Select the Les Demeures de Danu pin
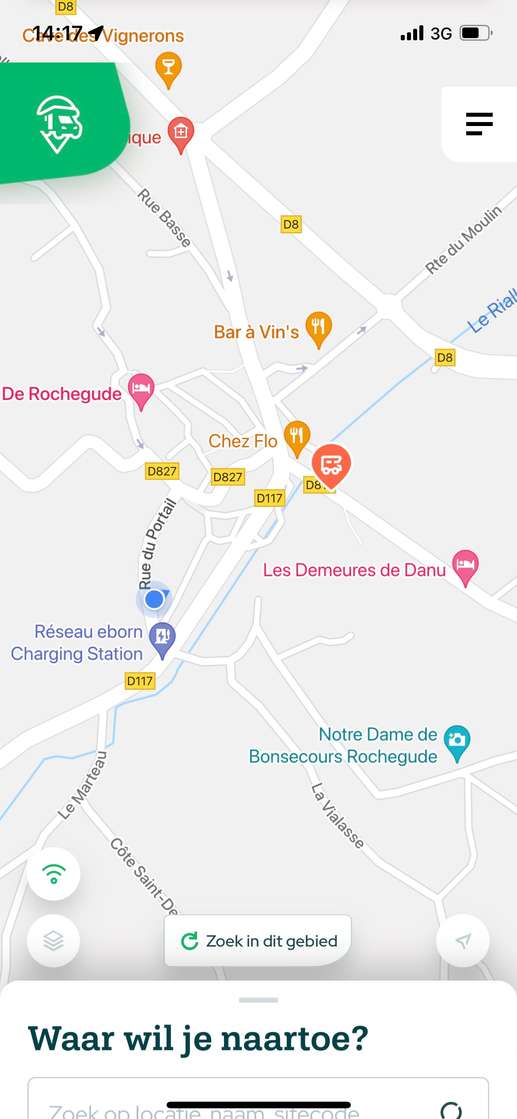 pos(466,567)
